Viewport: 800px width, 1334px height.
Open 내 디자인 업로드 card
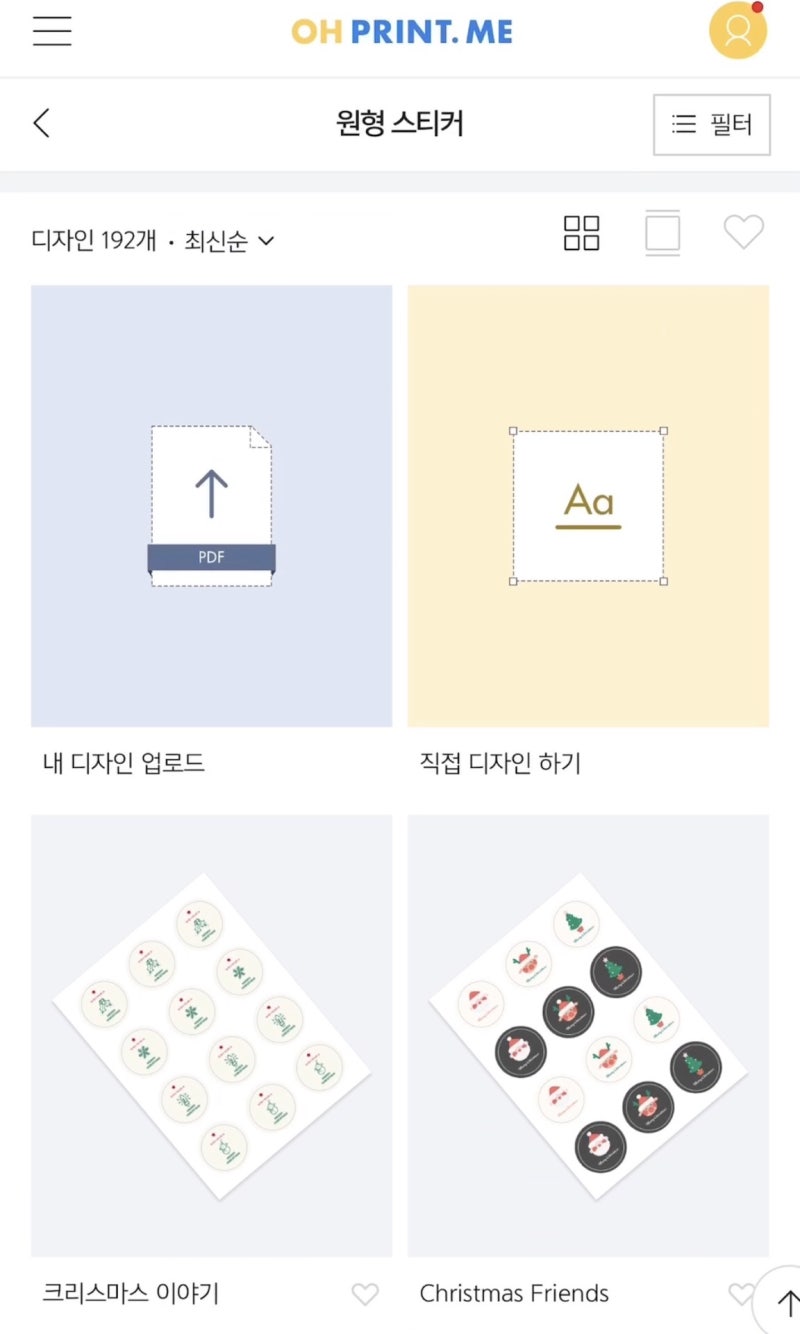[x=211, y=506]
